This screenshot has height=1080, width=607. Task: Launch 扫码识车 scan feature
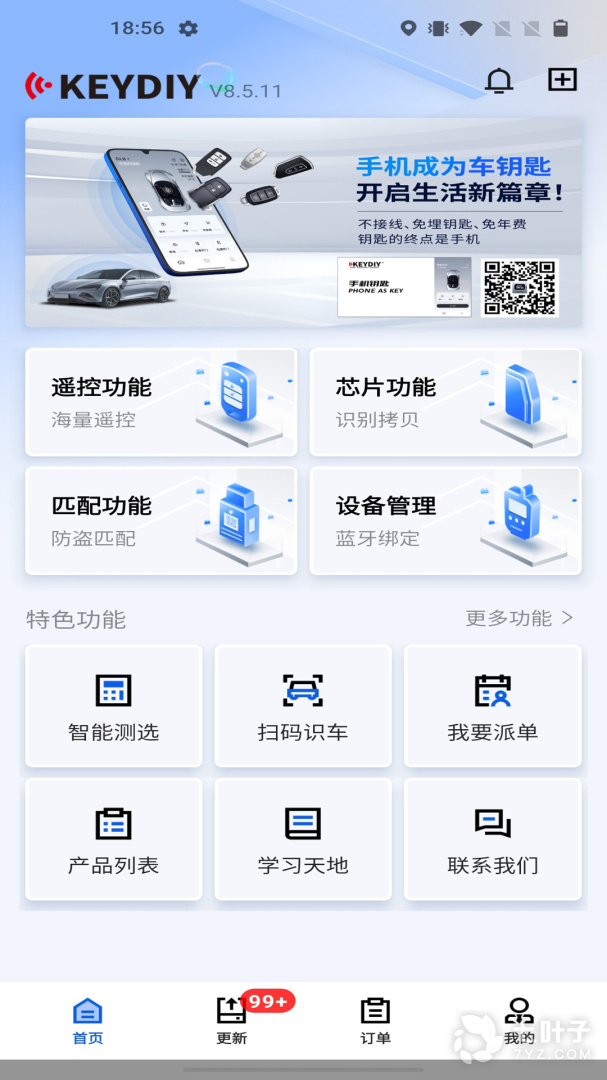click(x=303, y=706)
